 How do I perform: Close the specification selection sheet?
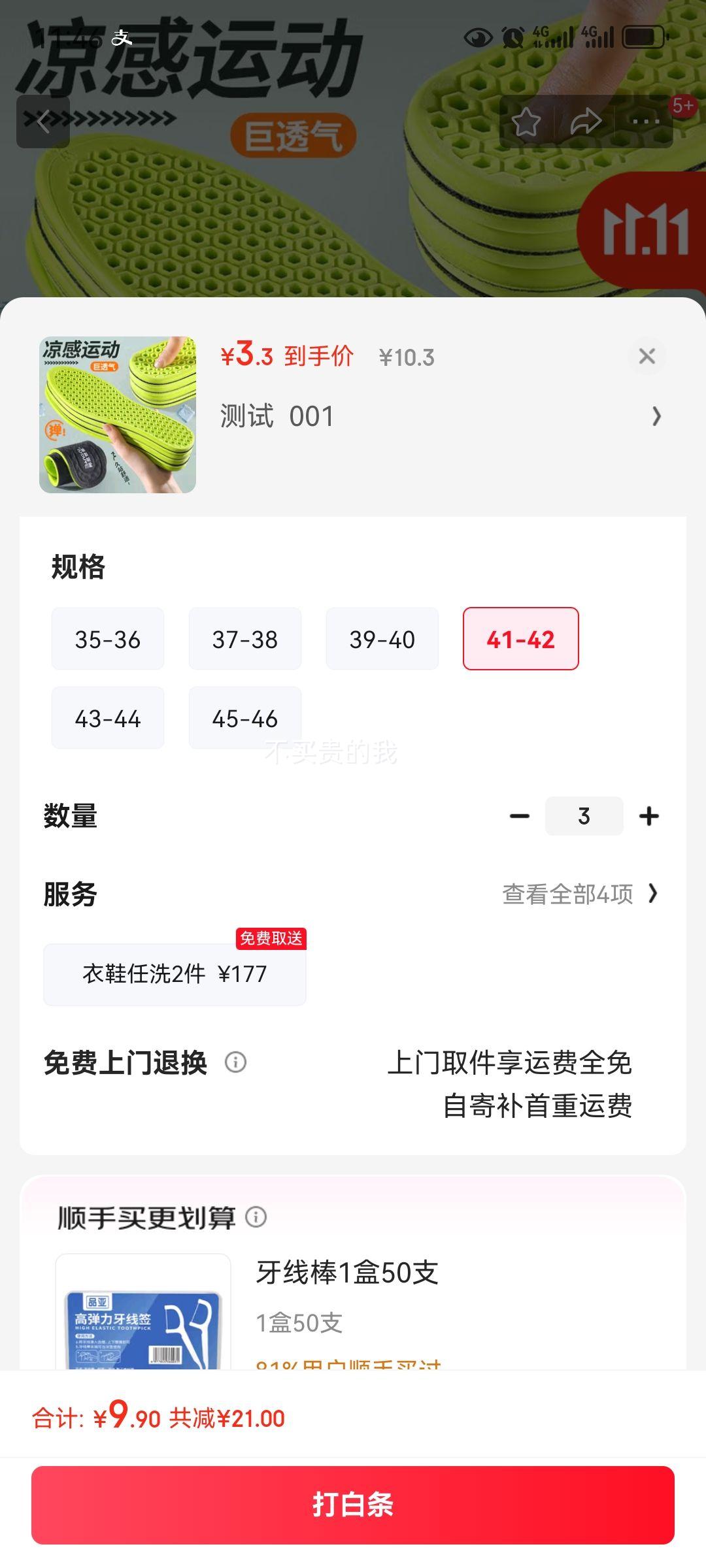[x=647, y=356]
